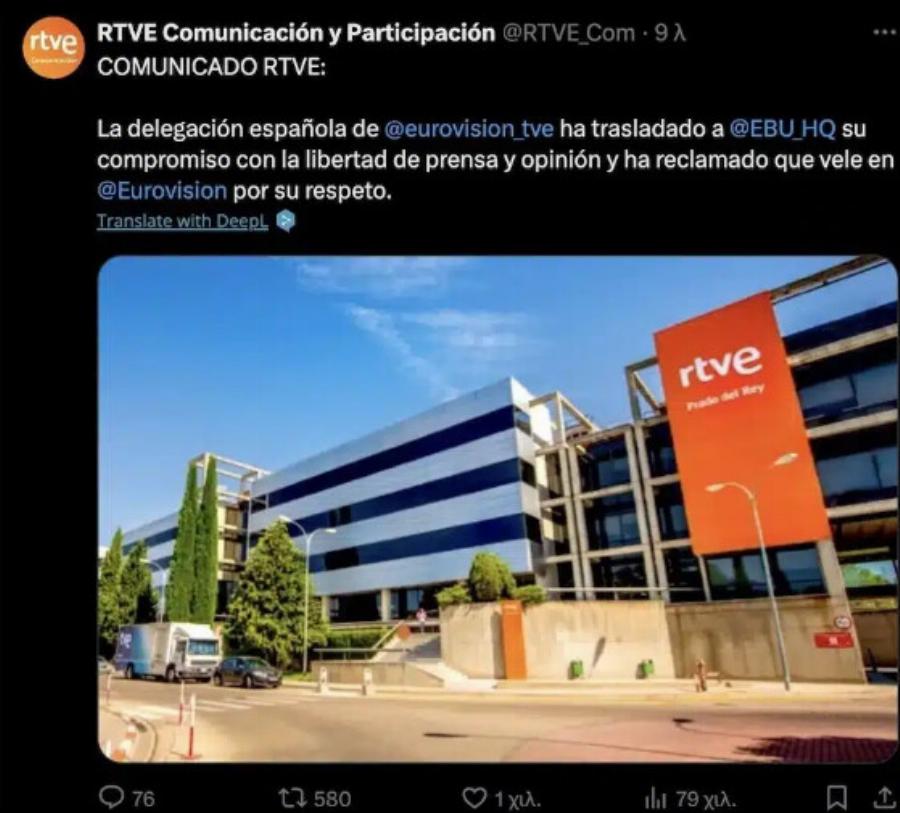Screen dimensions: 900x813
Task: Open RTVE Comunicación profile avatar
Action: 53,48
